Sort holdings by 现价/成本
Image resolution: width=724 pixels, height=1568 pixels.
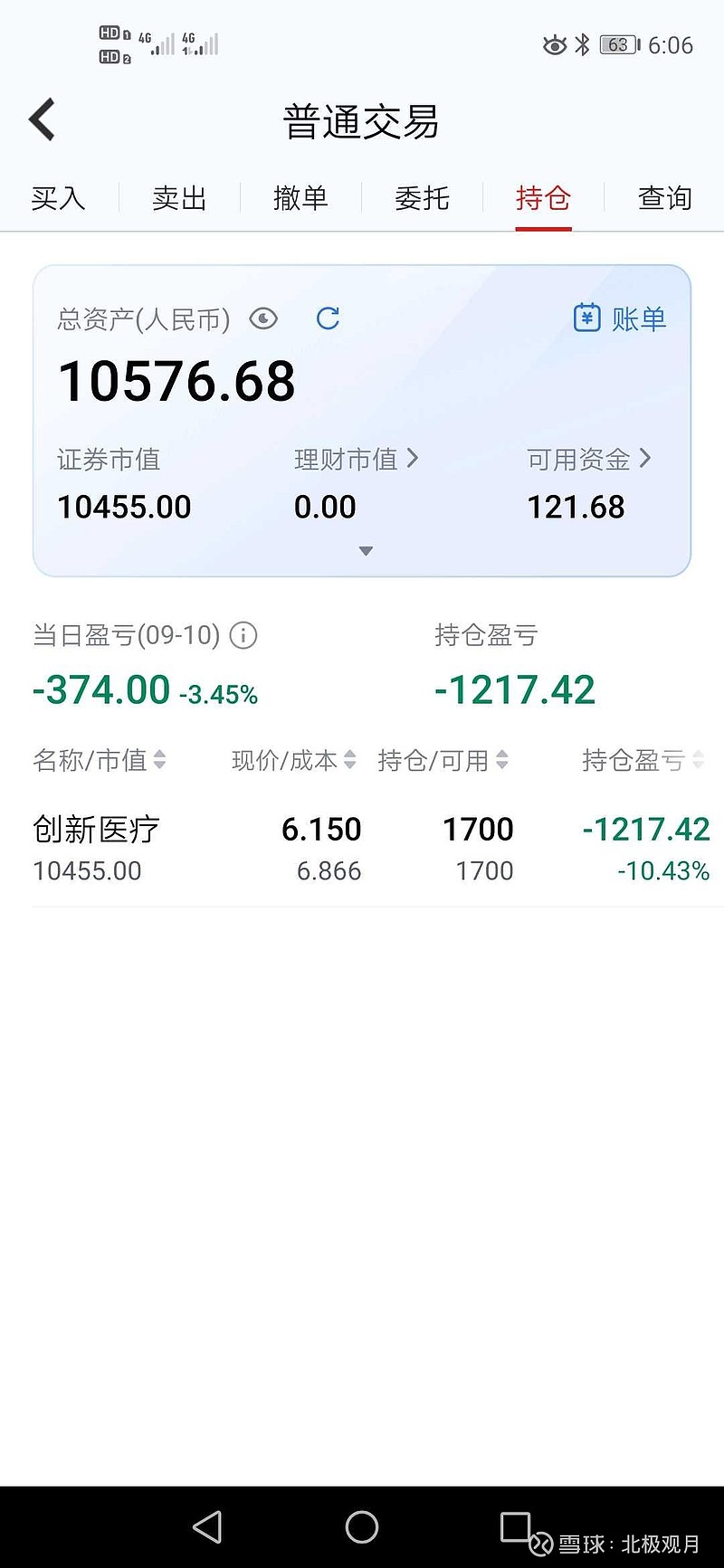click(x=293, y=760)
